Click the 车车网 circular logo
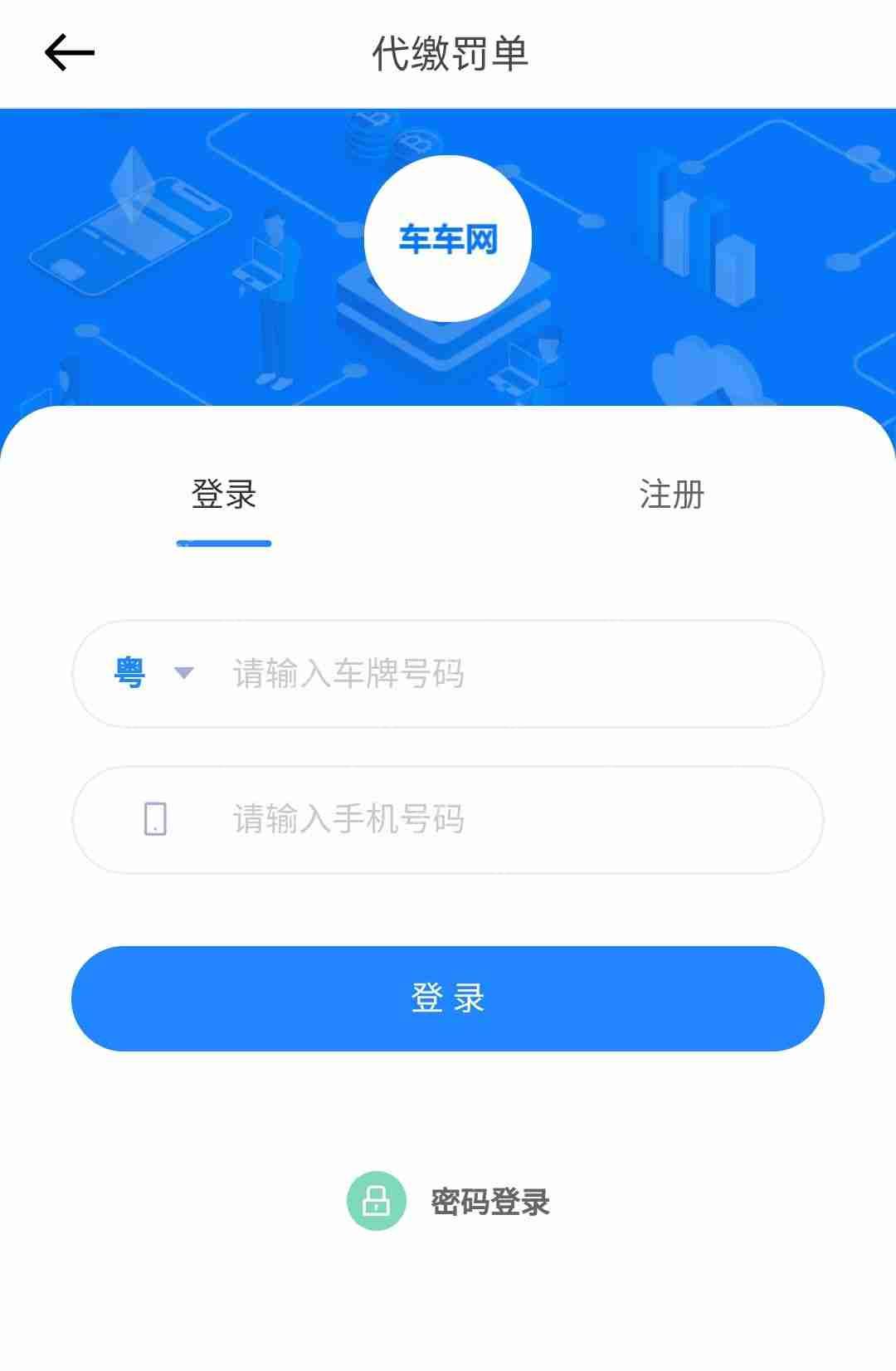 click(448, 238)
